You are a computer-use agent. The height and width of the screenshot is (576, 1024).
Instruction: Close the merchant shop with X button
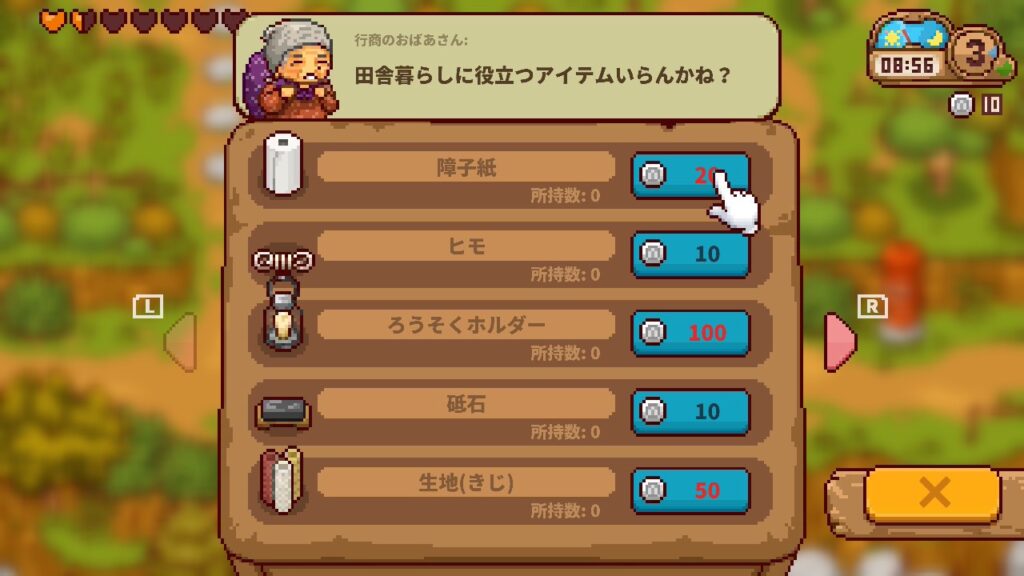932,493
